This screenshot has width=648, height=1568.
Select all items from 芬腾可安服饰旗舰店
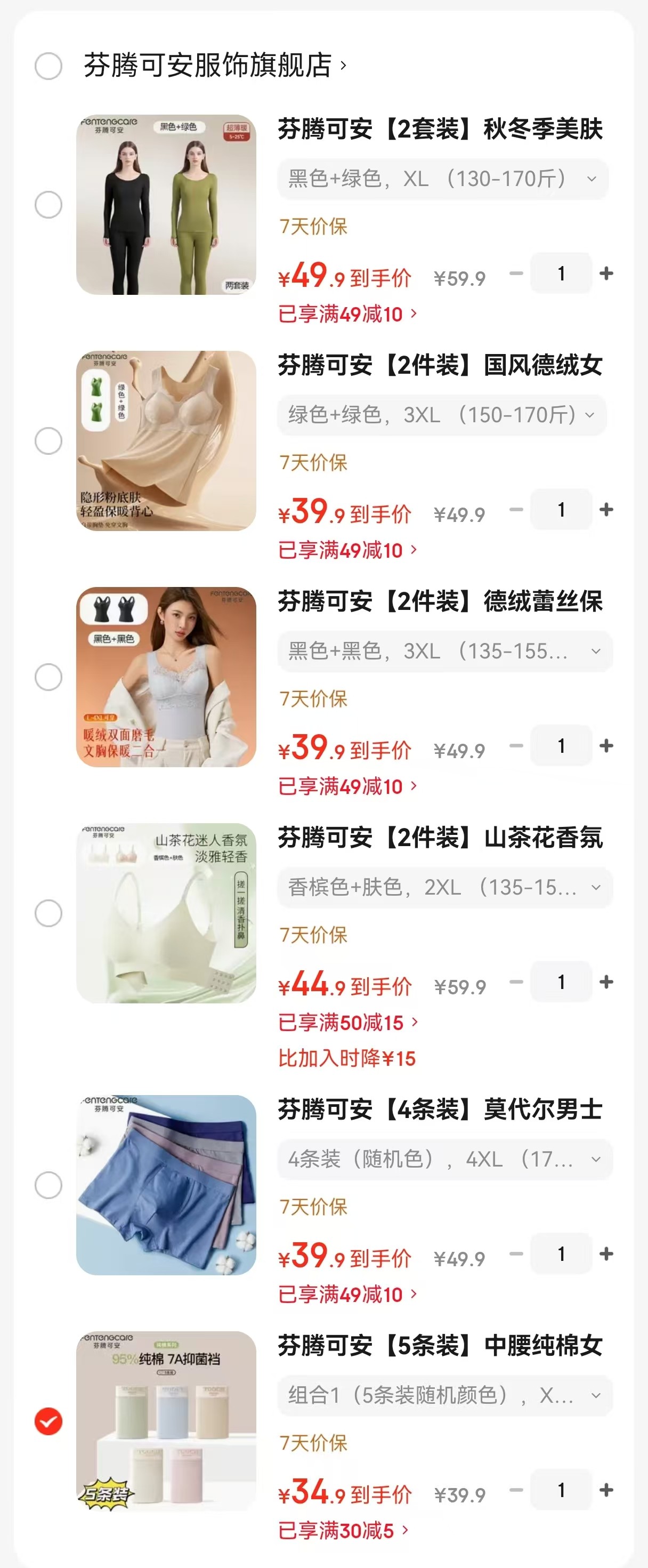point(48,66)
